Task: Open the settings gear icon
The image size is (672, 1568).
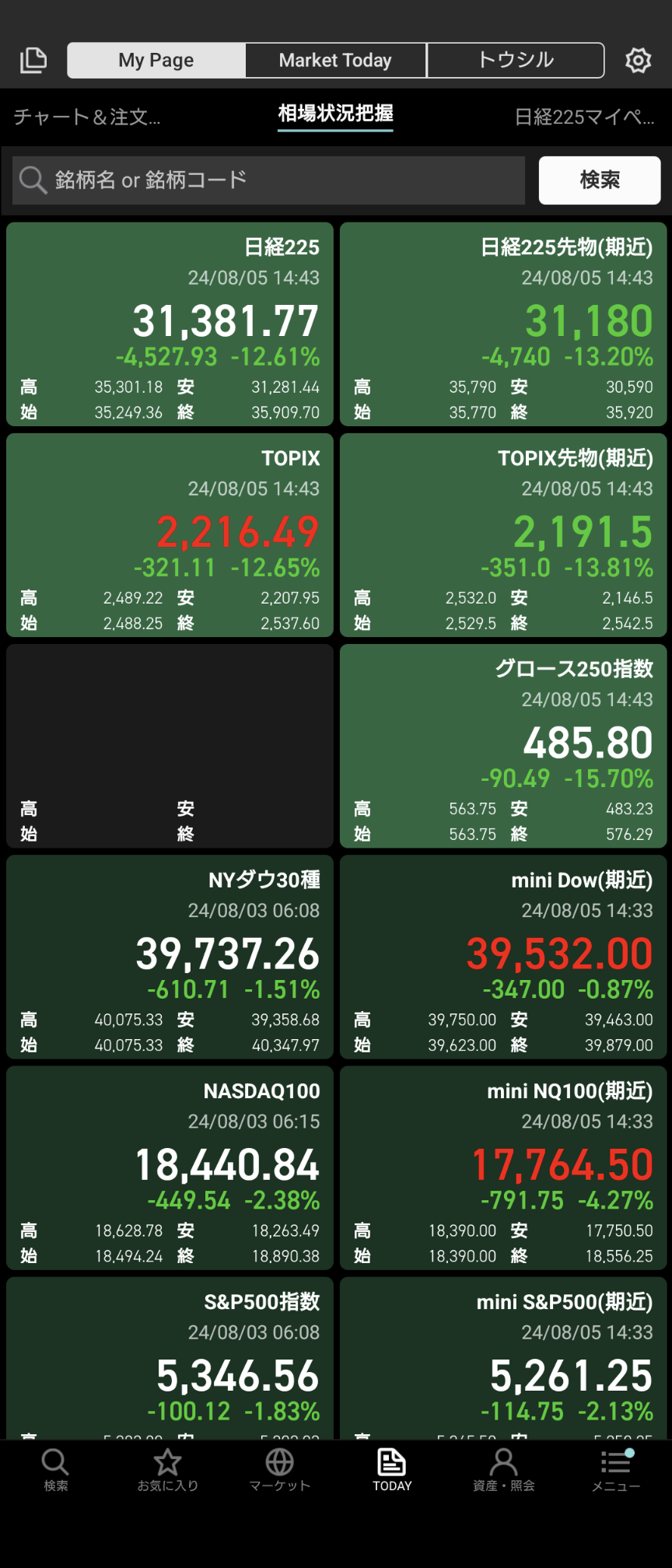Action: pos(638,60)
